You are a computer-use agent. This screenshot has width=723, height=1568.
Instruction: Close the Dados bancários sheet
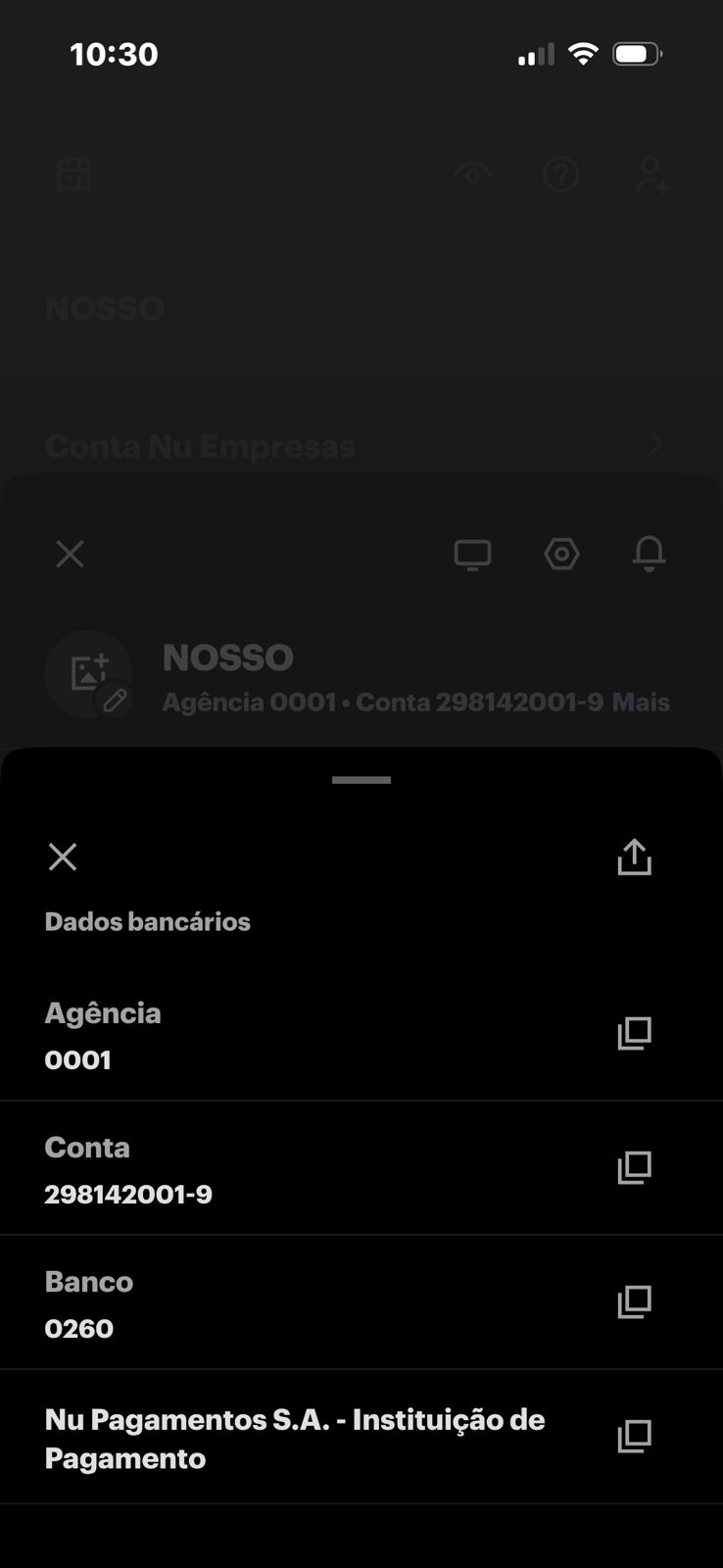tap(63, 857)
